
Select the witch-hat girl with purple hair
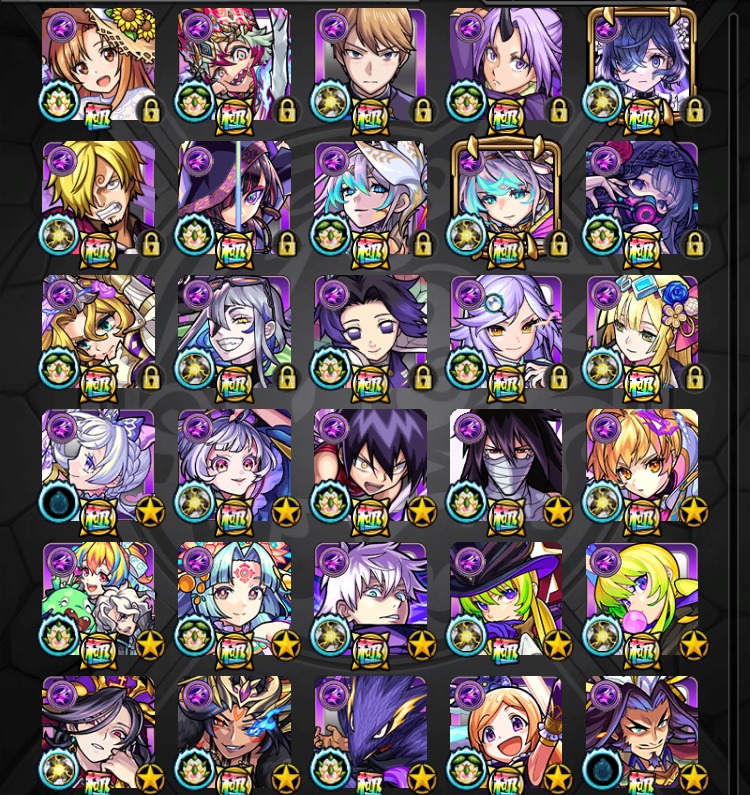click(234, 198)
